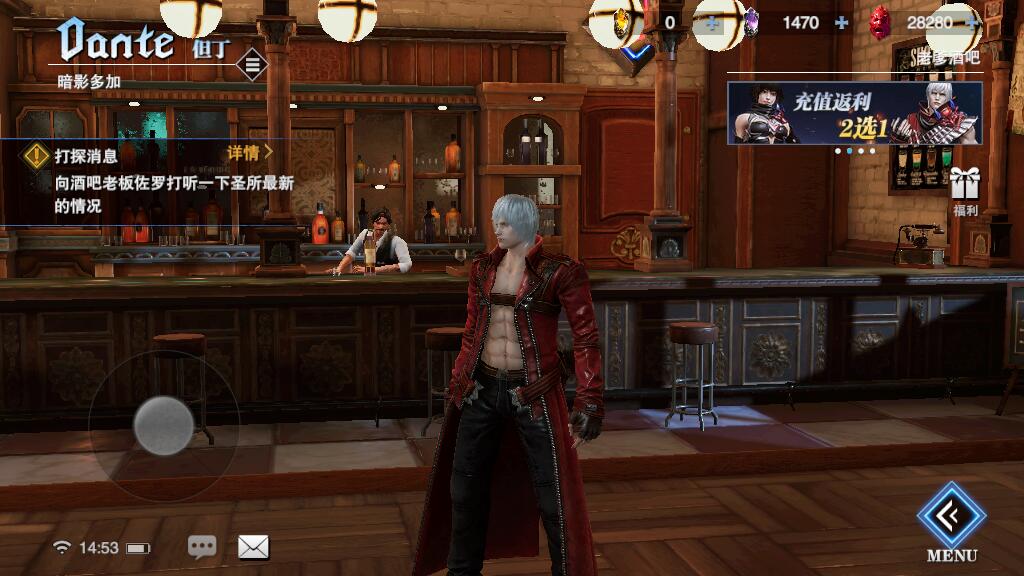Open the chat bubble icon

(x=202, y=546)
